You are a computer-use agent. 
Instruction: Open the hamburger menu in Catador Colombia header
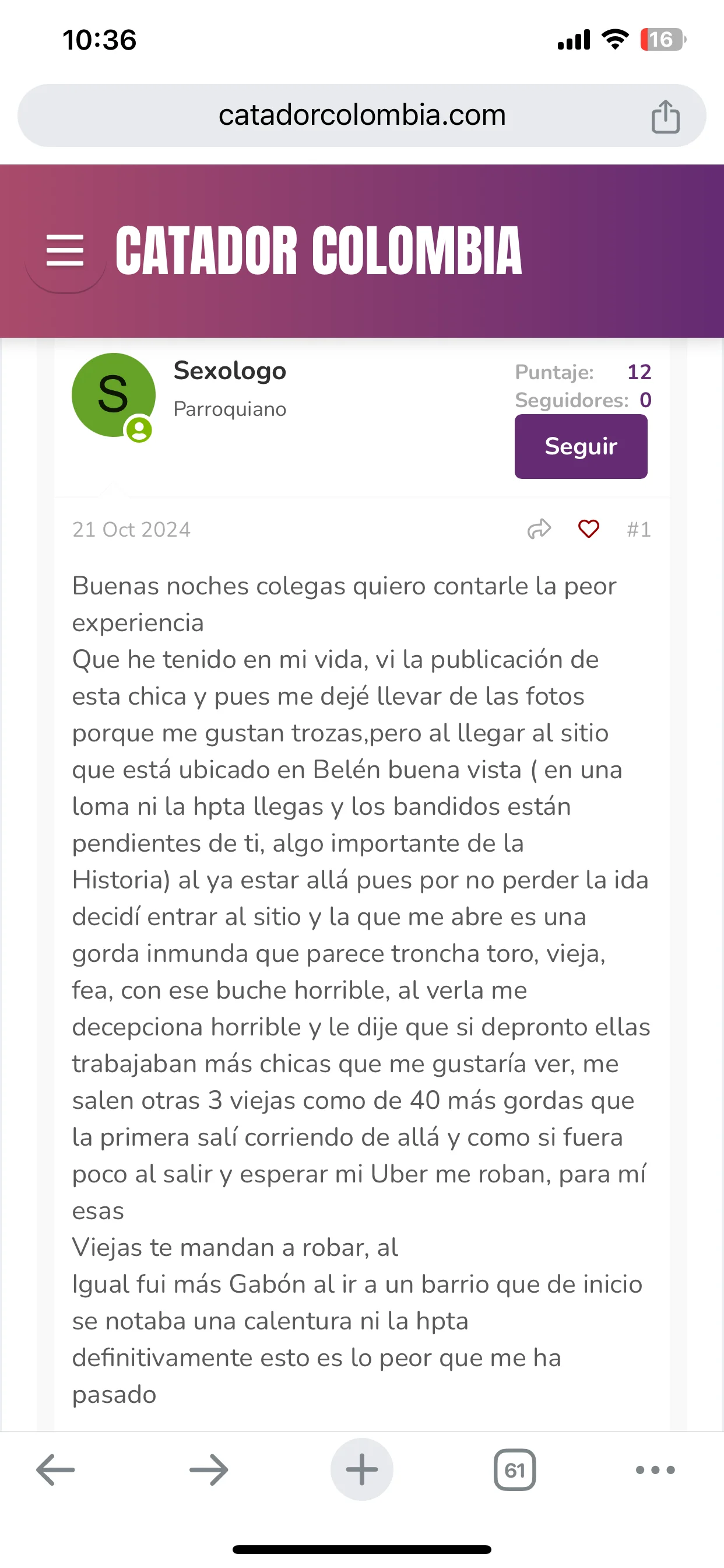(x=65, y=251)
